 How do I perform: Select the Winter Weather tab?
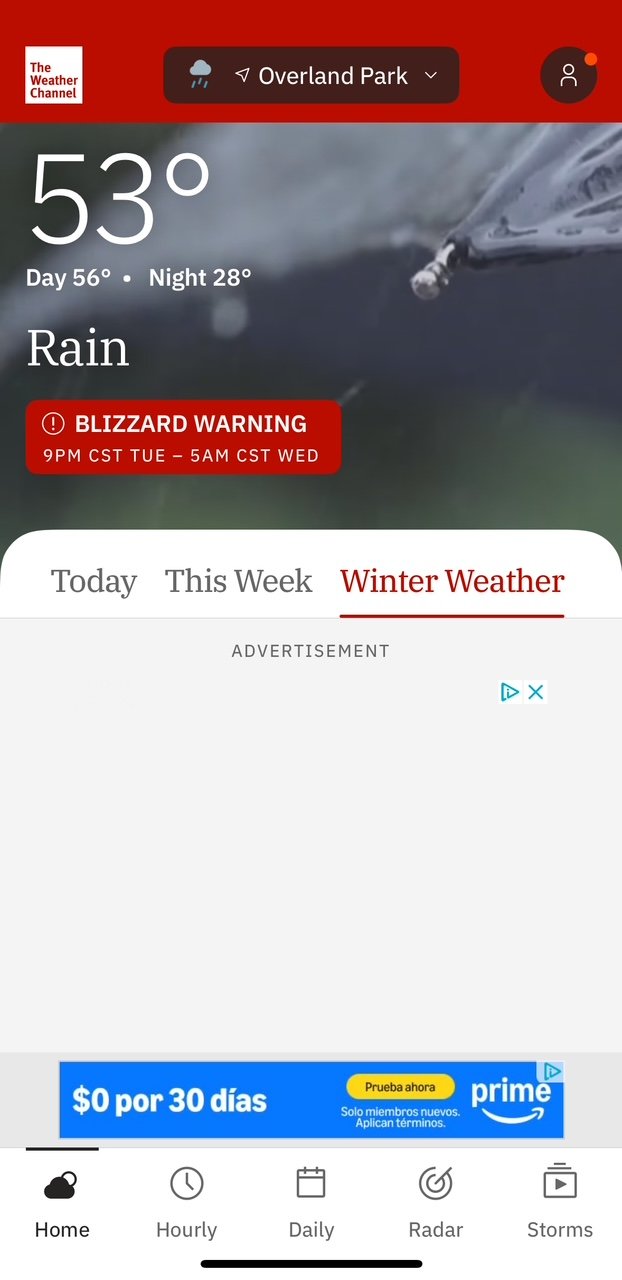[452, 581]
